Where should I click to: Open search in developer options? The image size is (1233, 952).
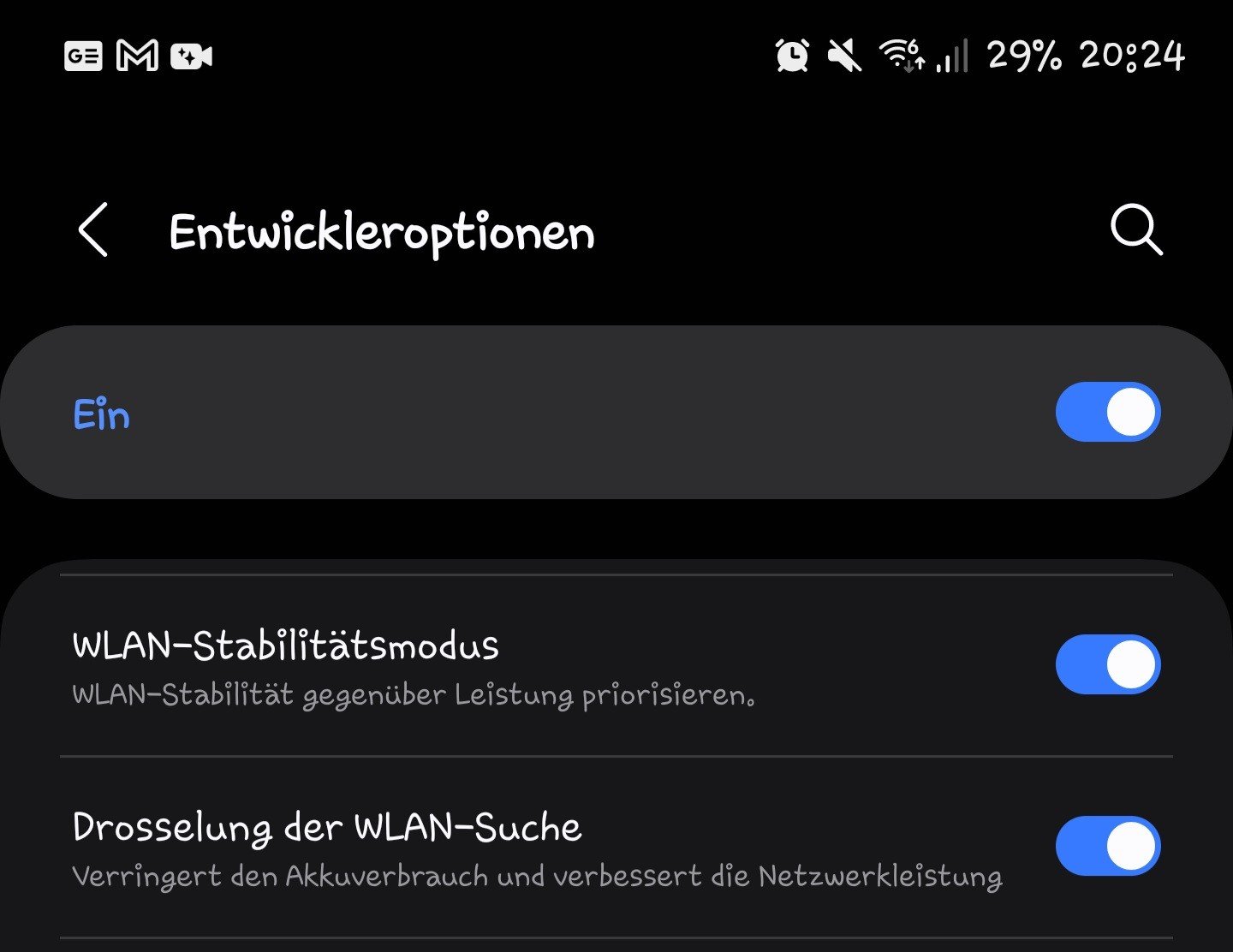(1136, 229)
